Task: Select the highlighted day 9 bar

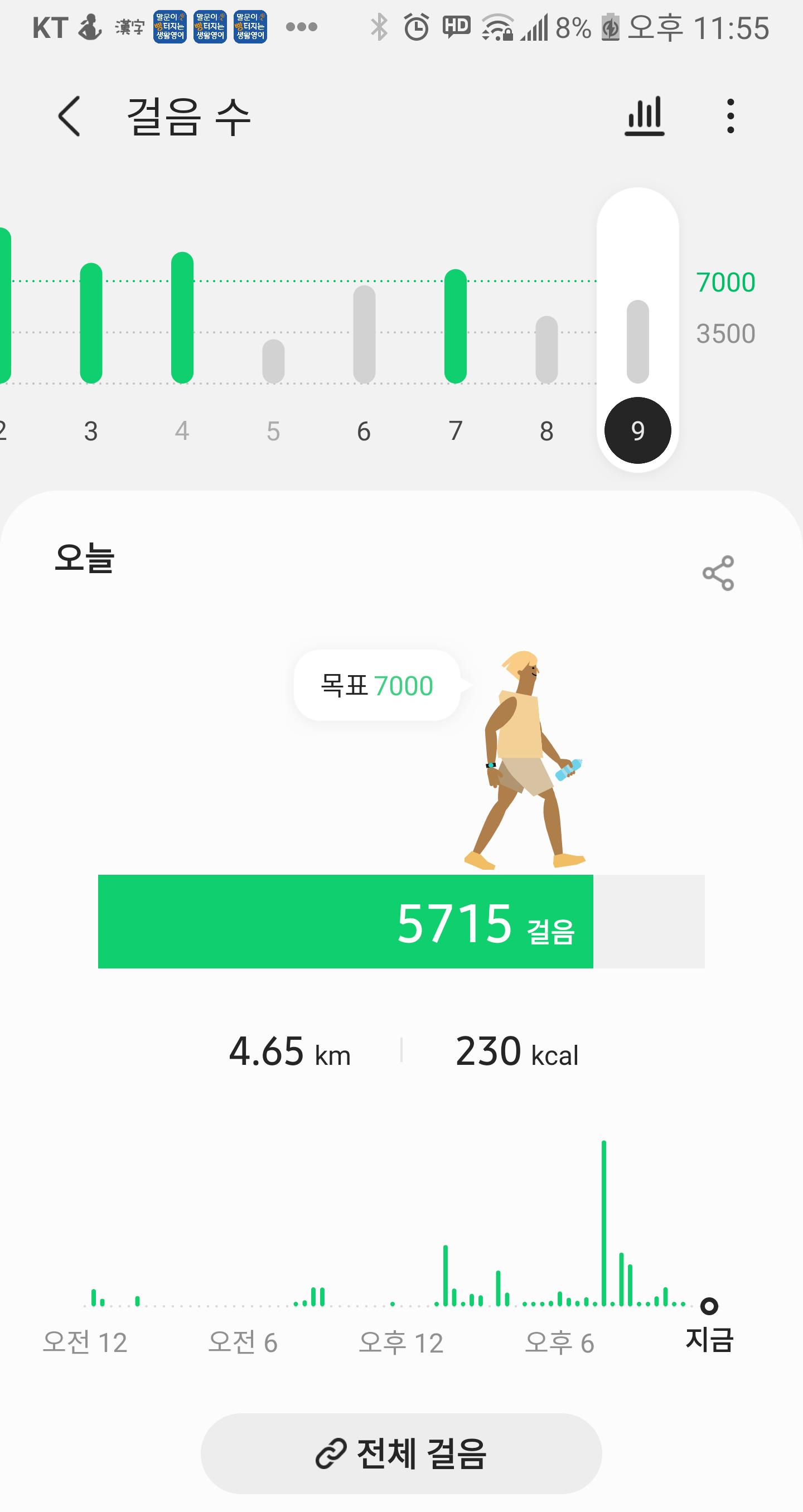Action: 637,342
